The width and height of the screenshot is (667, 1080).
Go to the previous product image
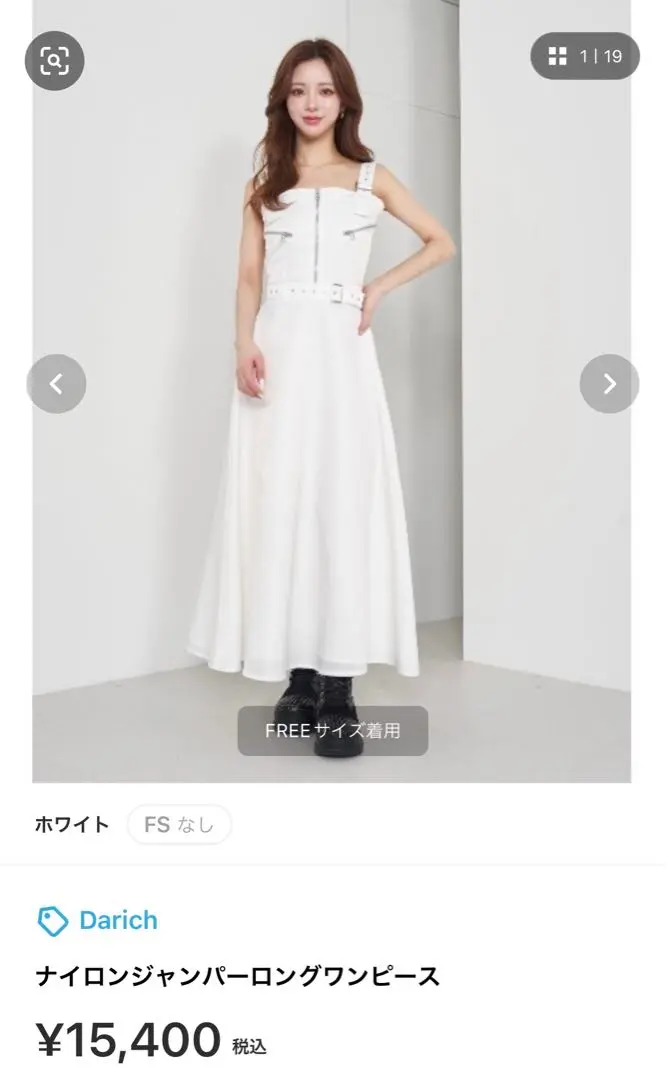(57, 384)
